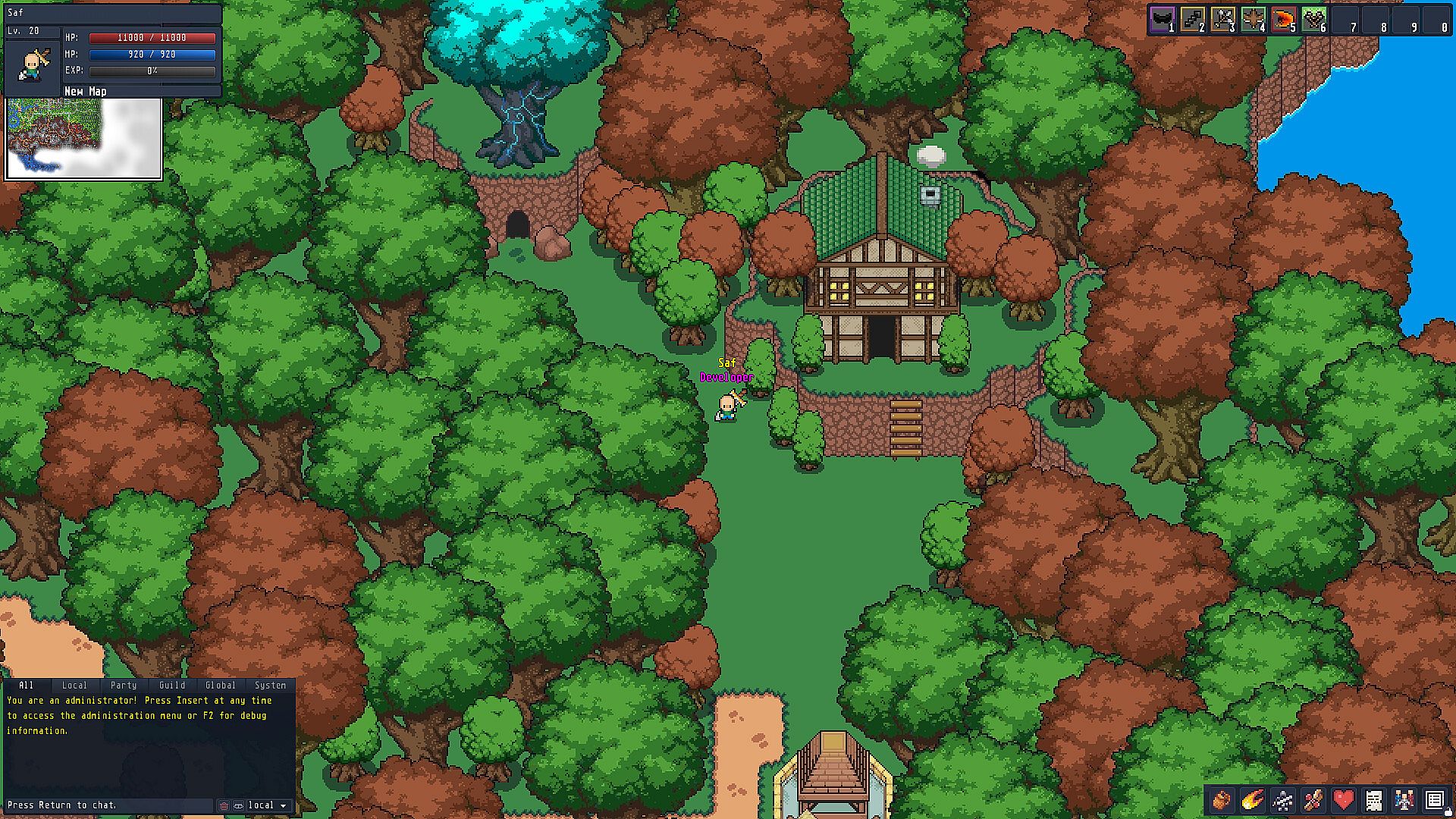Image resolution: width=1456 pixels, height=819 pixels.
Task: Toggle chat visibility with the eye icon
Action: point(238,805)
